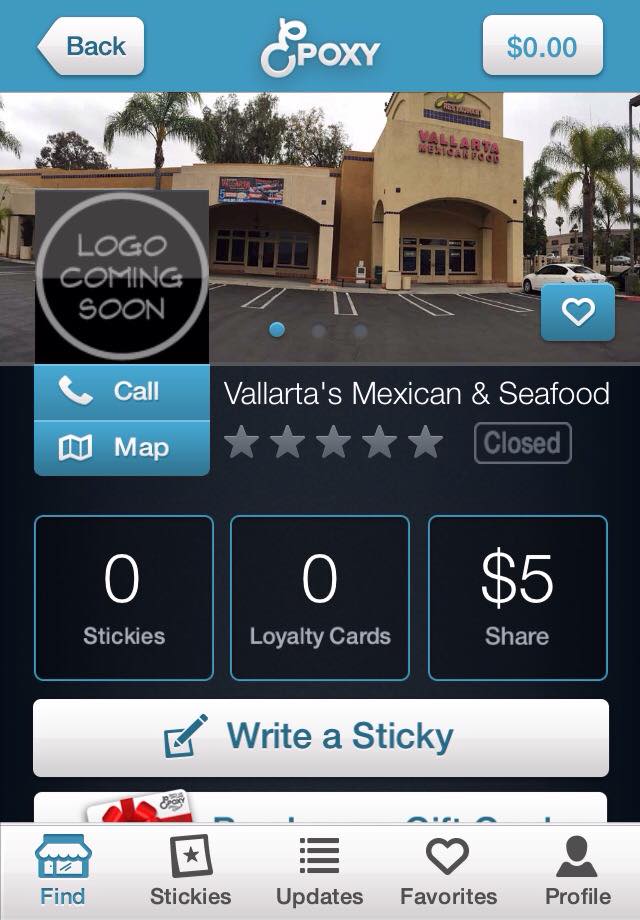Open the Updates tab
The image size is (640, 920).
point(319,870)
